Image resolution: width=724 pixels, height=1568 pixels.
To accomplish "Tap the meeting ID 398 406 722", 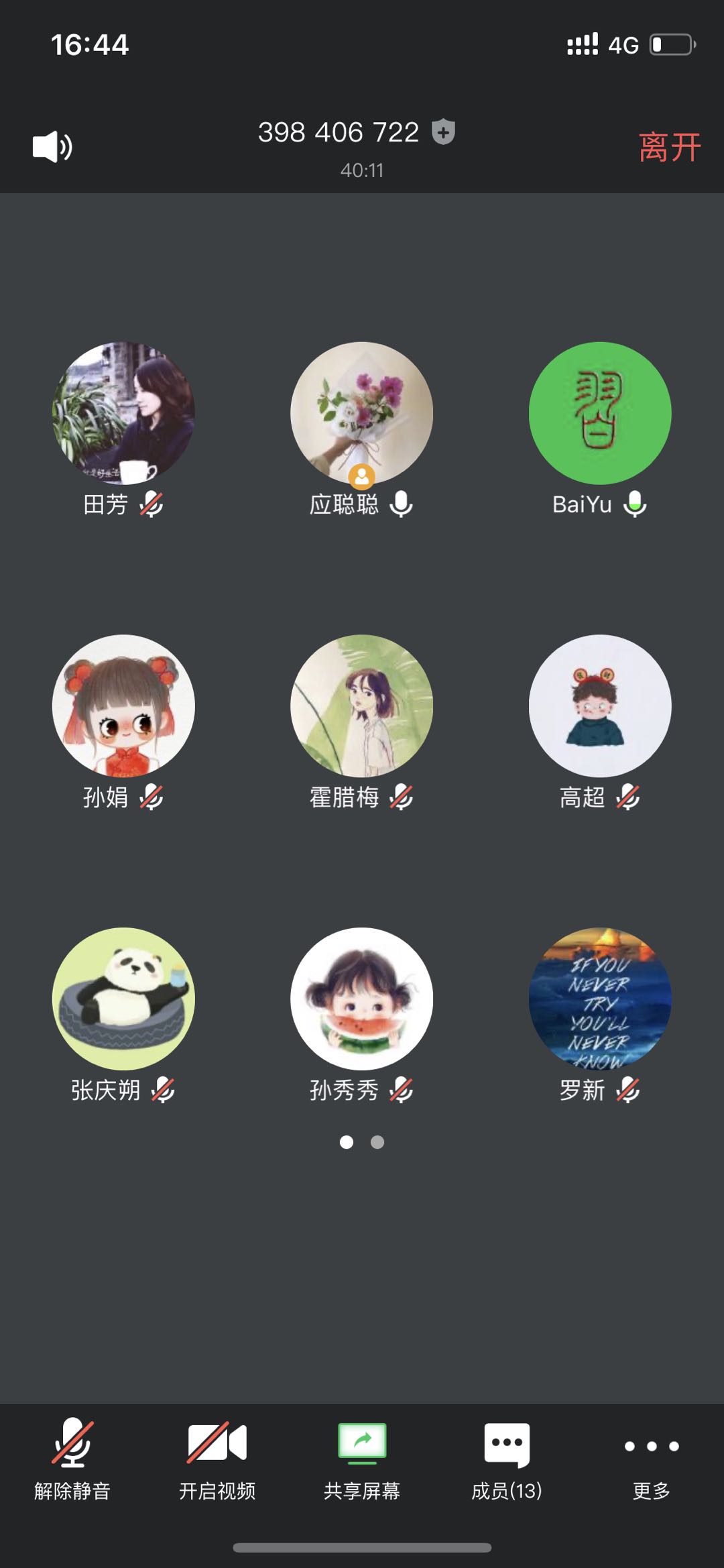I will coord(339,133).
